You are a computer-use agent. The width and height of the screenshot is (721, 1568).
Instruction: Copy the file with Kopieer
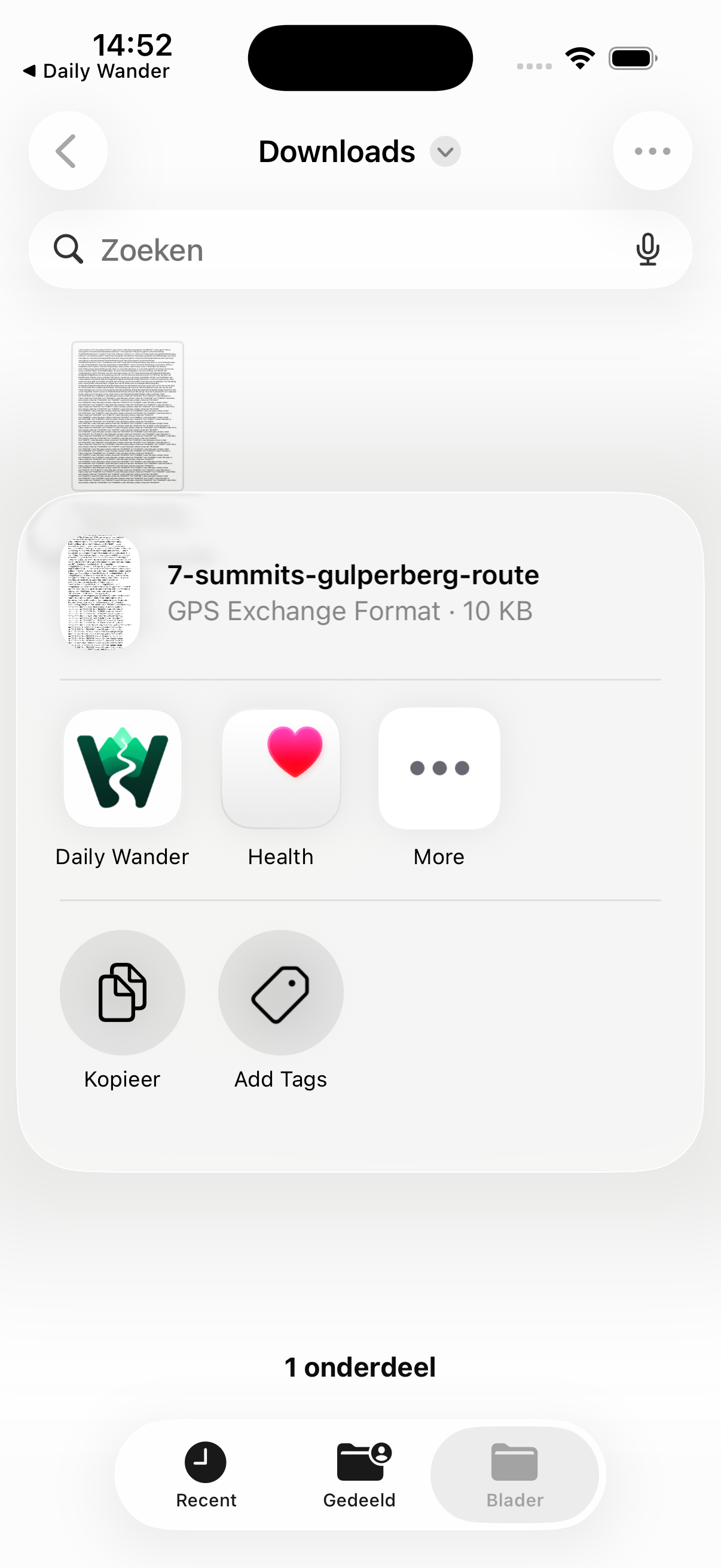[123, 1011]
